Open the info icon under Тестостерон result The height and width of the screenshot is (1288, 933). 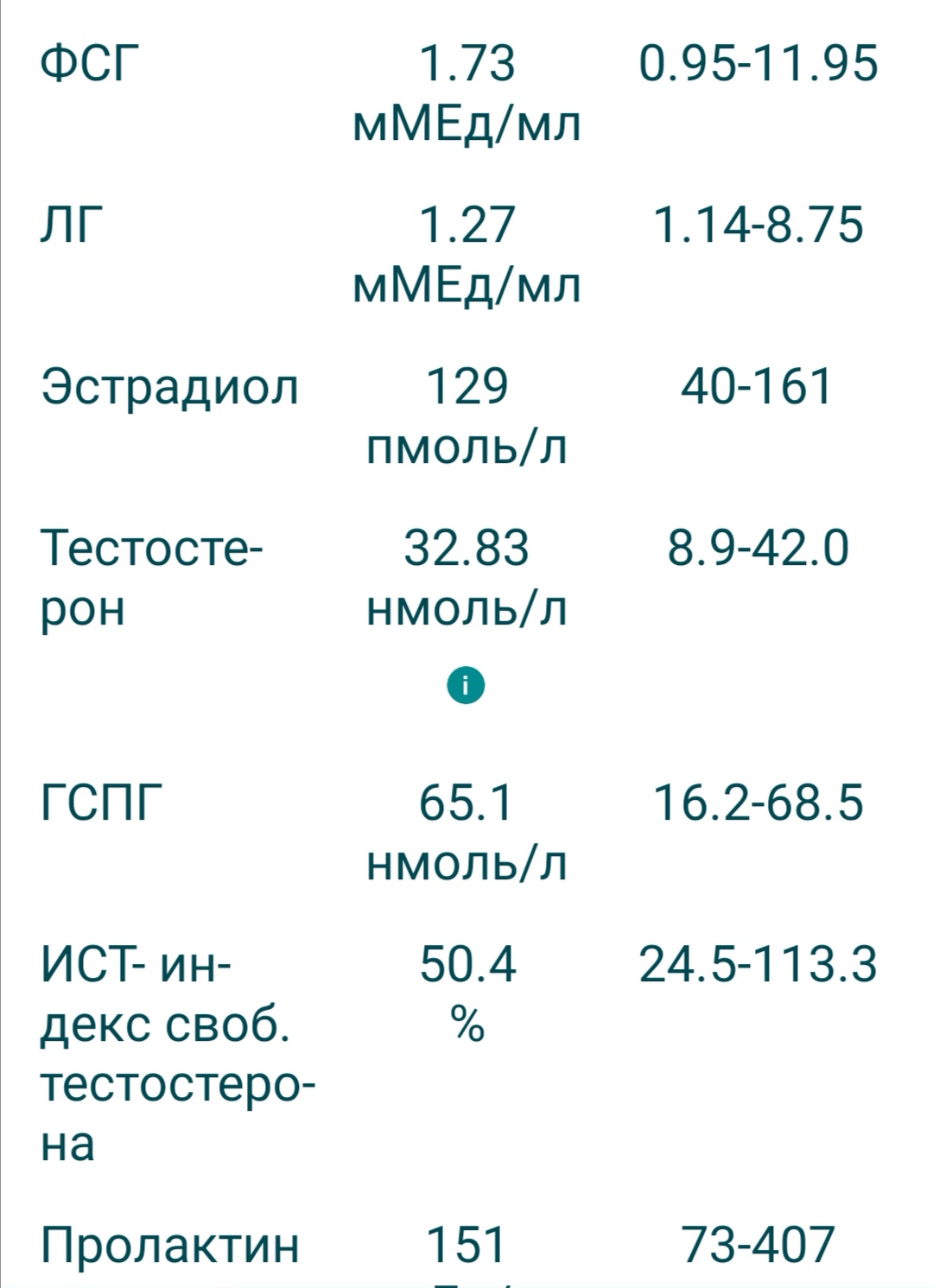tap(466, 686)
